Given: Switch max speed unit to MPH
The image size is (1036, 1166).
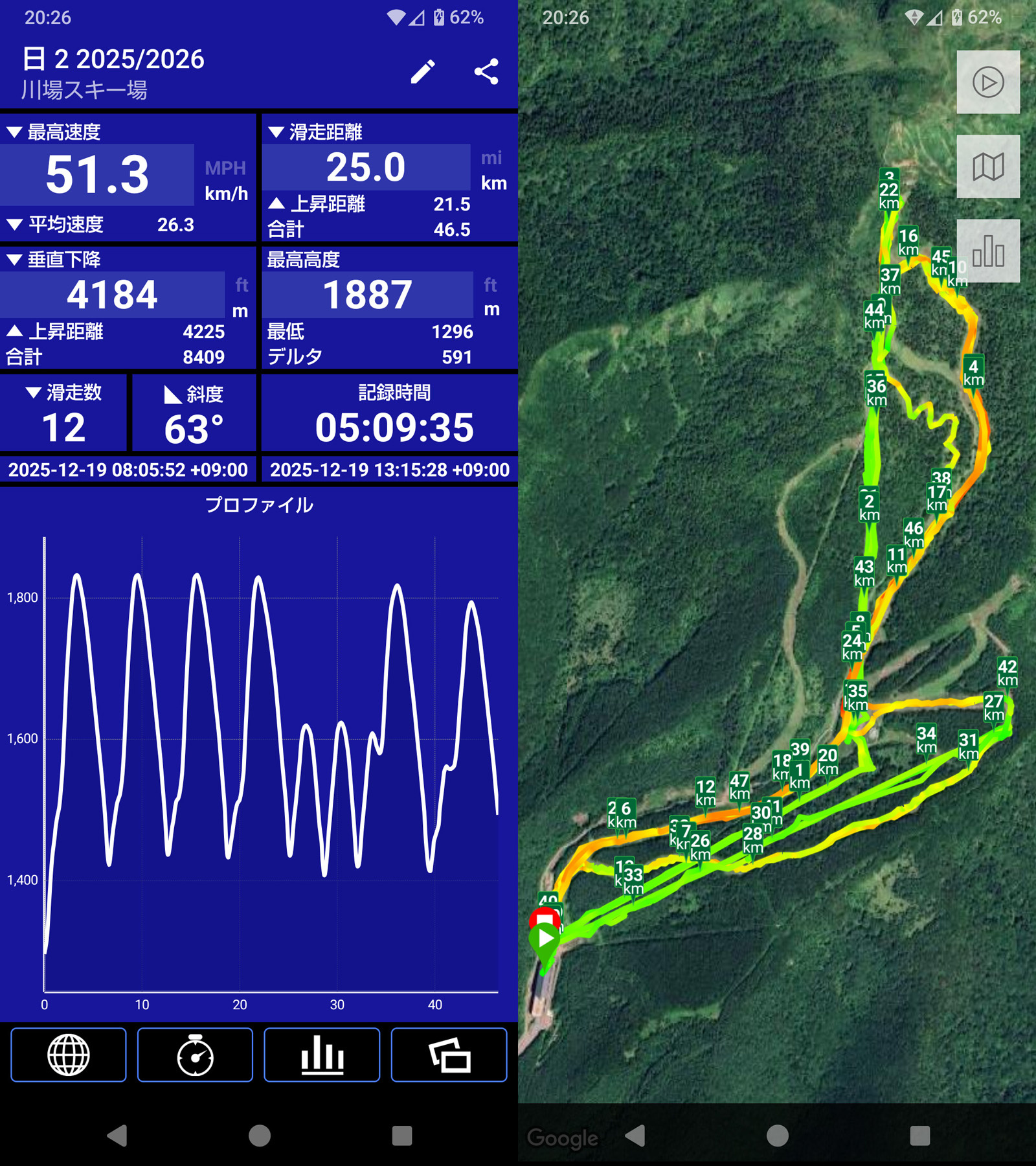Looking at the screenshot, I should point(225,168).
